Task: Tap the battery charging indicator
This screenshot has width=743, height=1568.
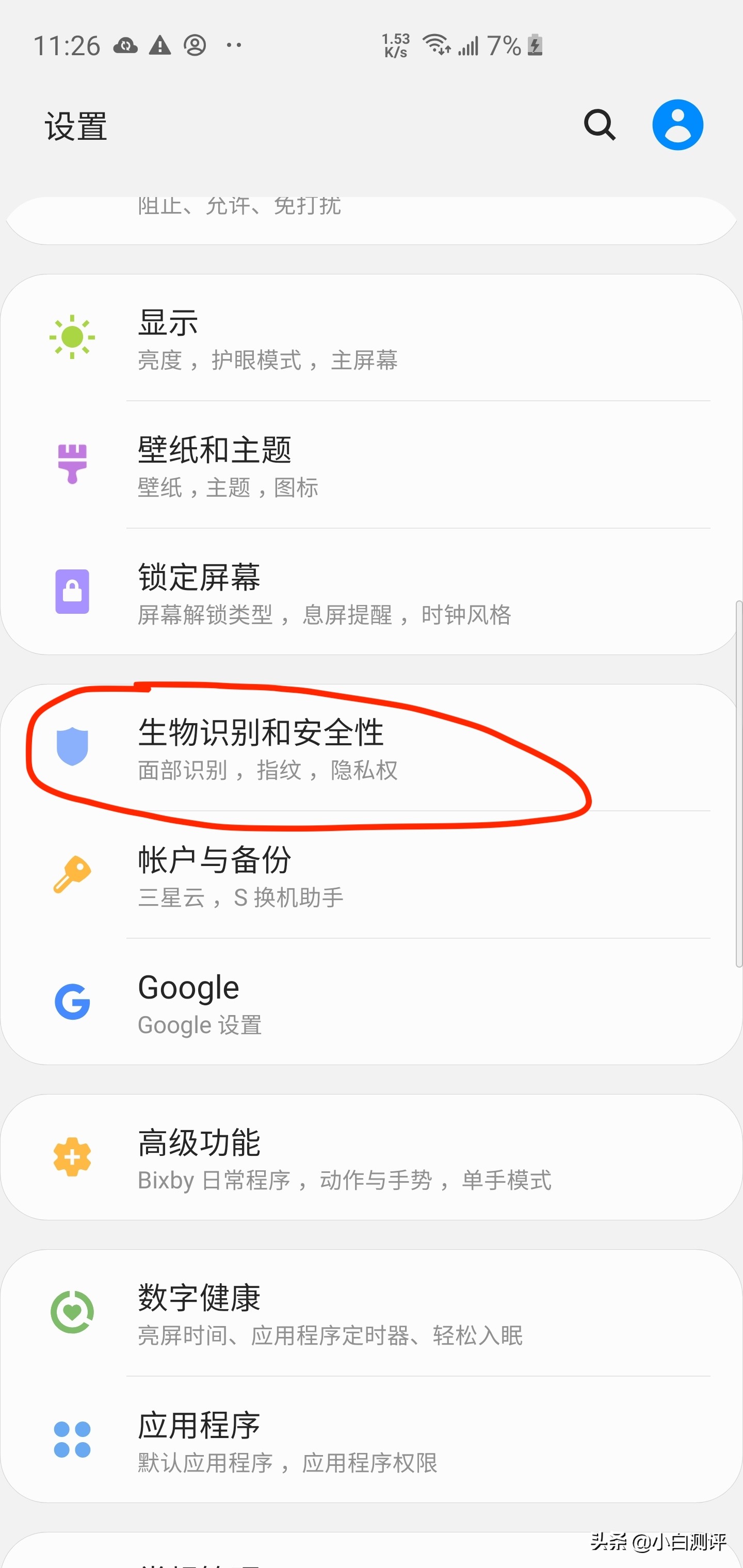Action: pyautogui.click(x=534, y=44)
